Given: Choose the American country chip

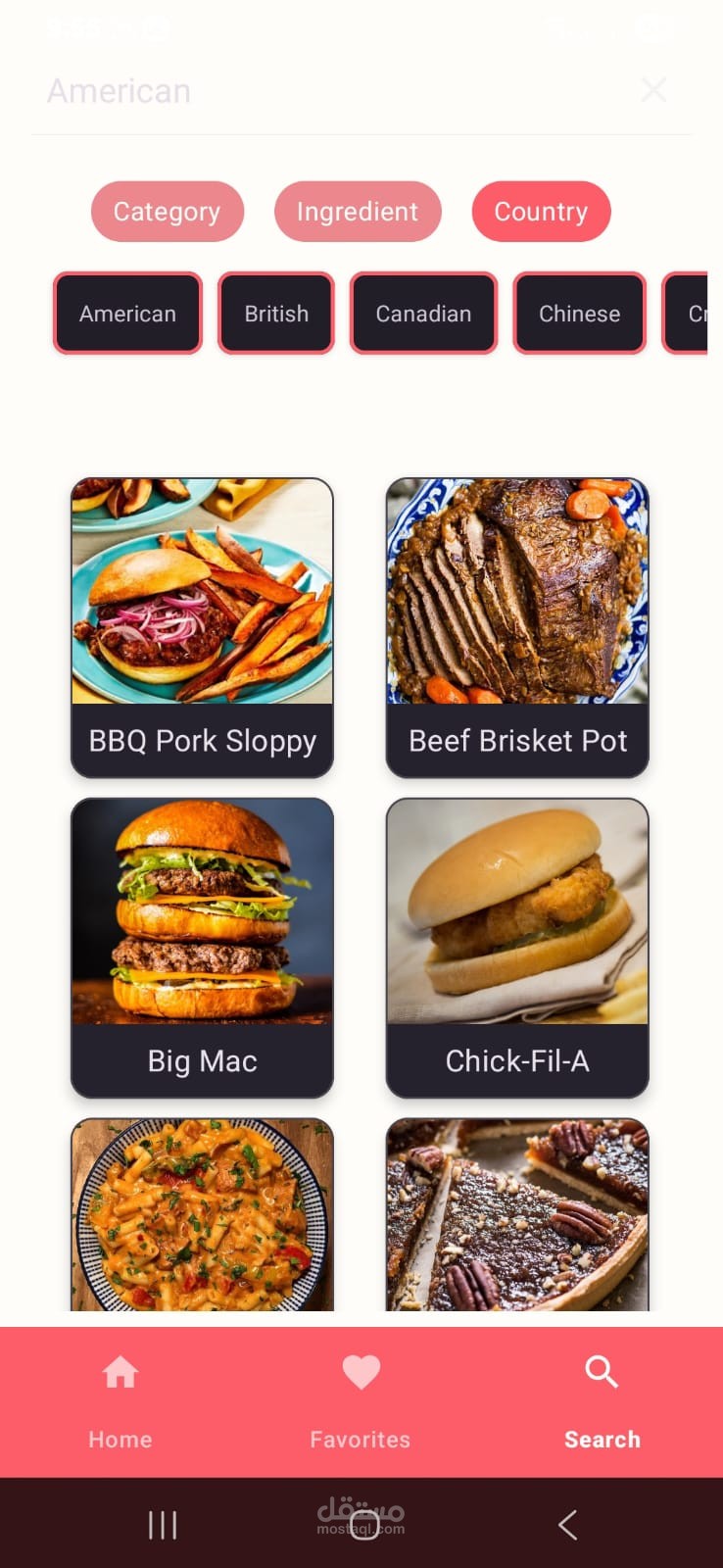Looking at the screenshot, I should tap(127, 314).
